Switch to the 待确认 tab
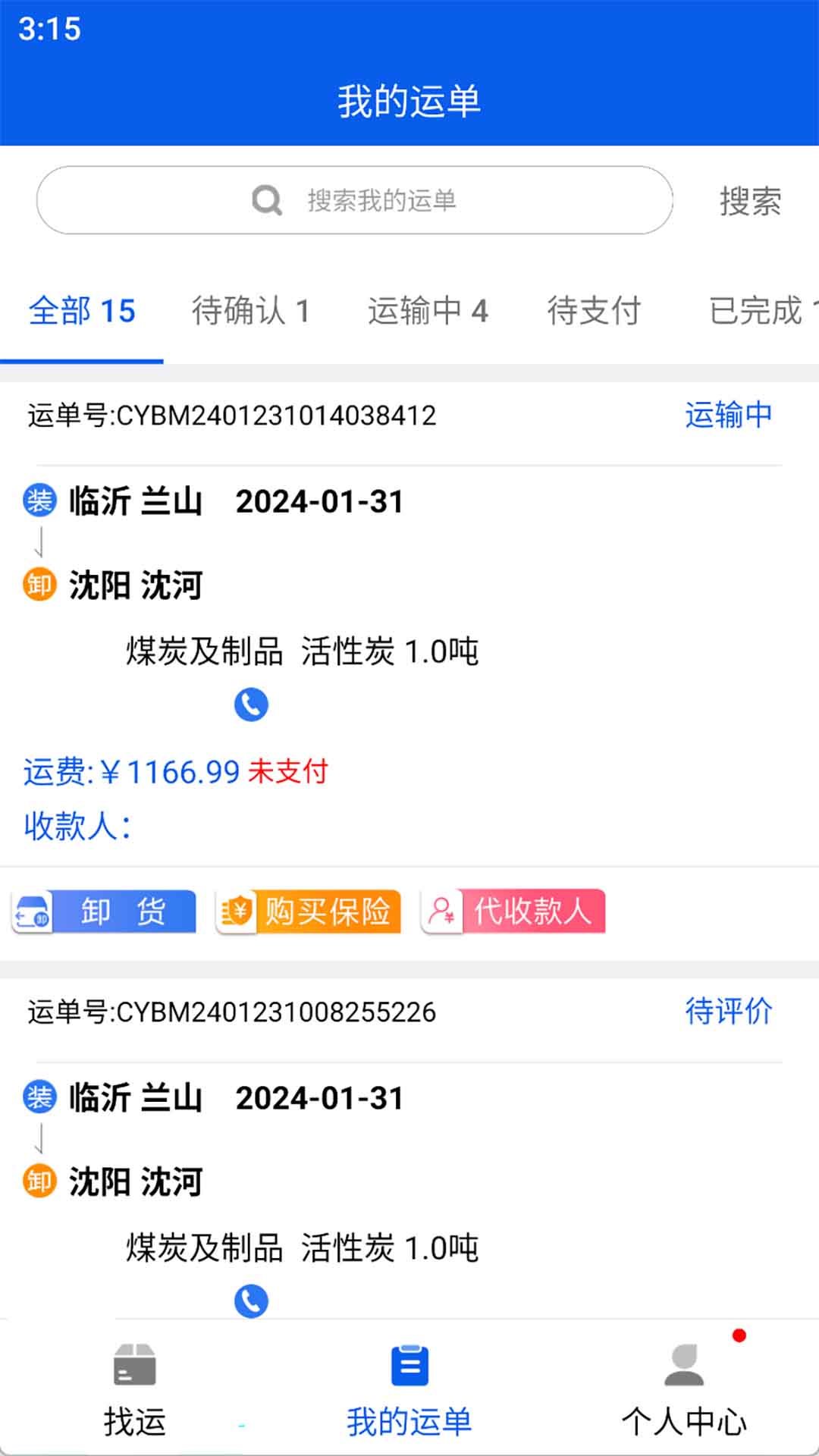Image resolution: width=819 pixels, height=1456 pixels. pyautogui.click(x=253, y=311)
